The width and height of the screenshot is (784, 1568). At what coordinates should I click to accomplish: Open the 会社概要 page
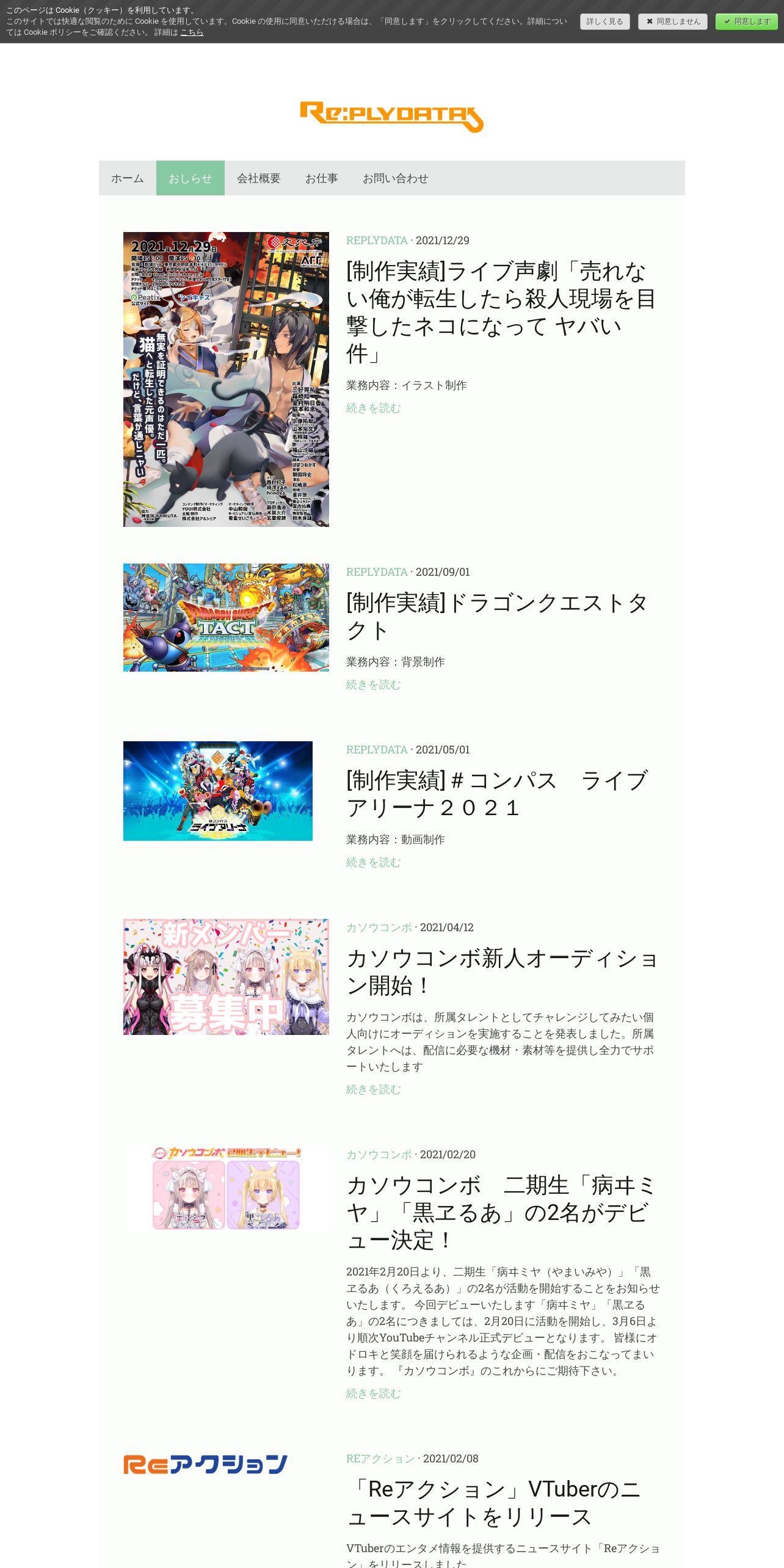[x=259, y=178]
